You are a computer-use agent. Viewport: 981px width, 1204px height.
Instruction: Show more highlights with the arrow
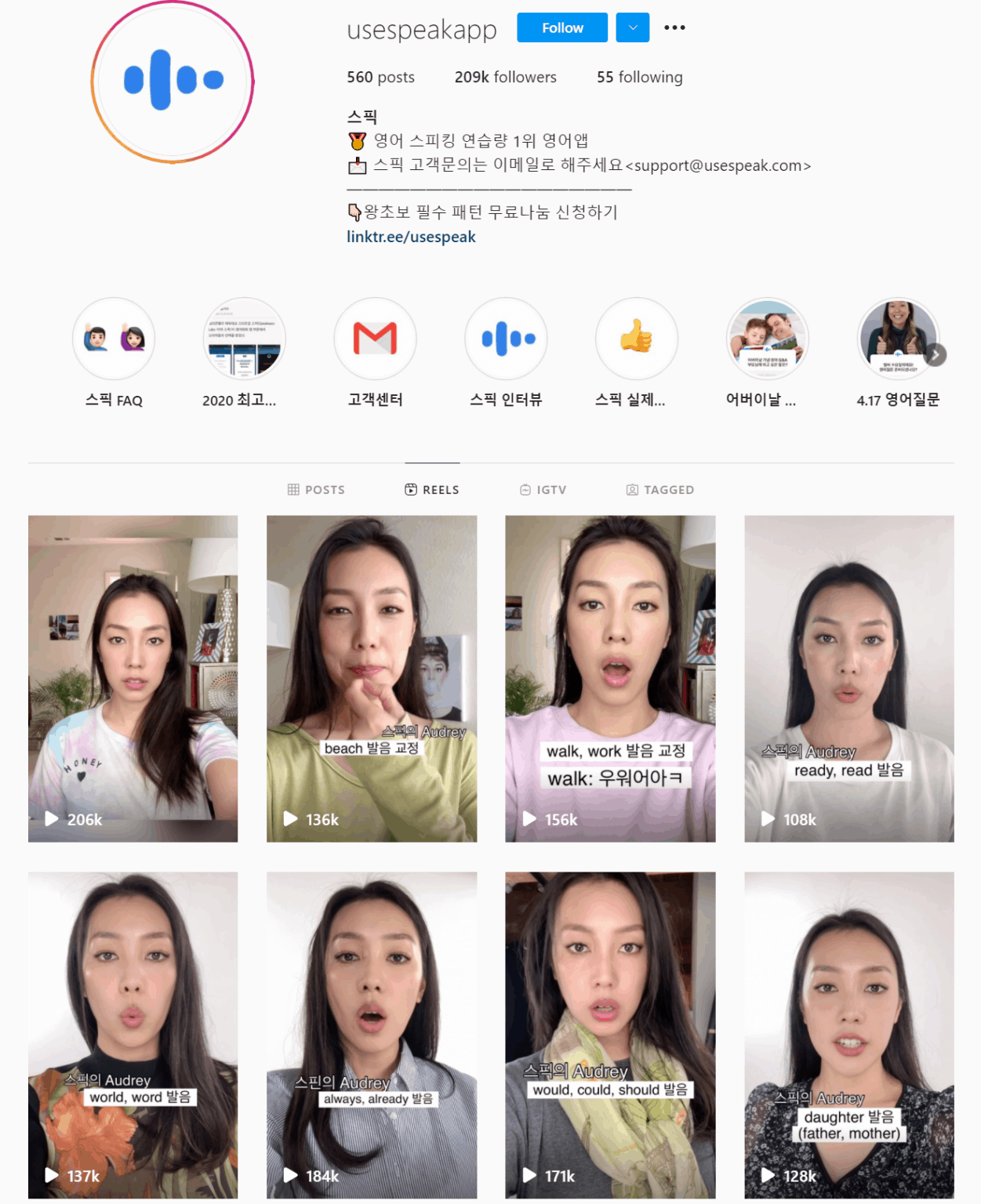pyautogui.click(x=936, y=355)
